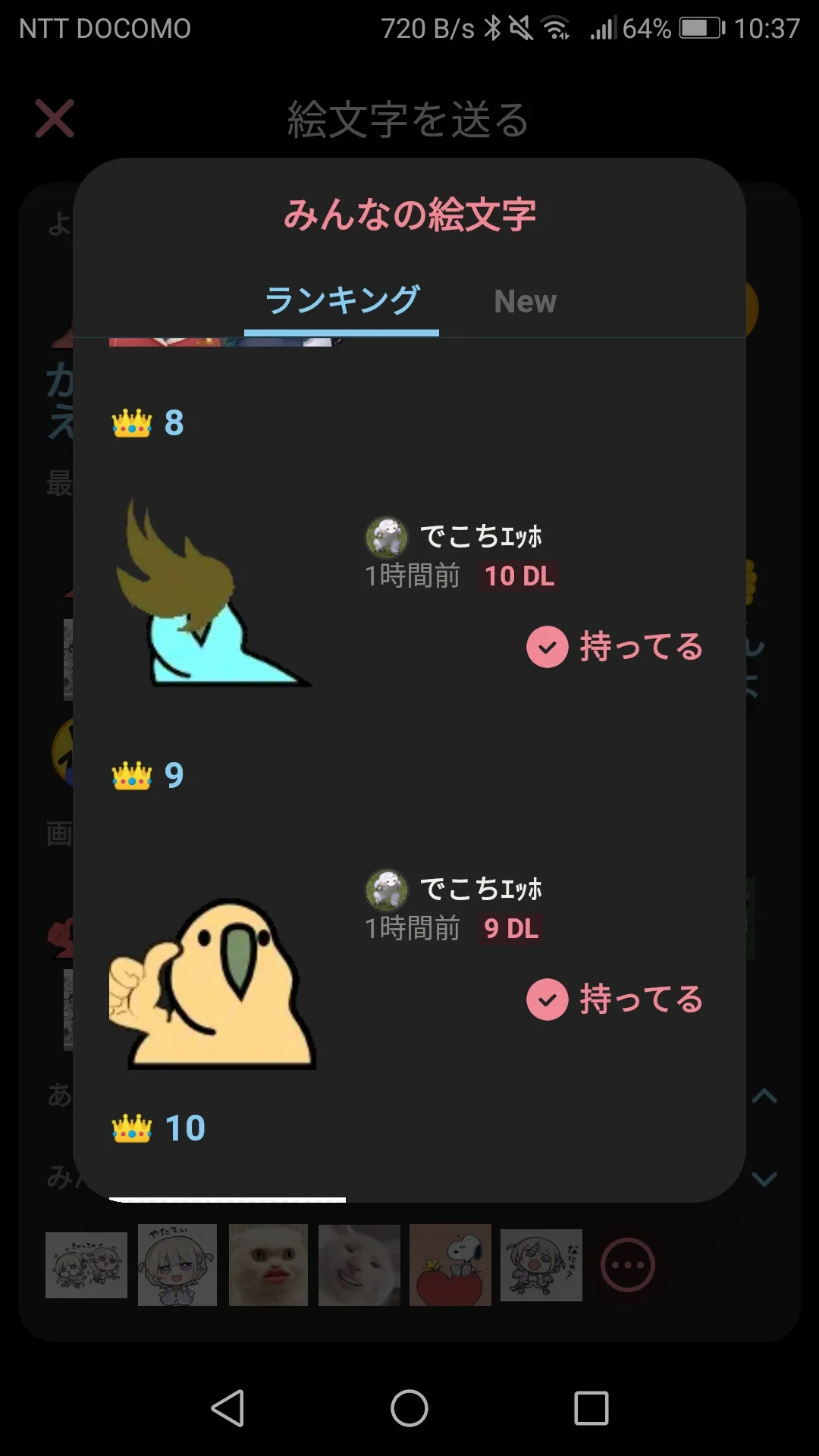
Task: Open でこちｴｯﾎ's profile on rank 9 entry
Action: point(455,889)
